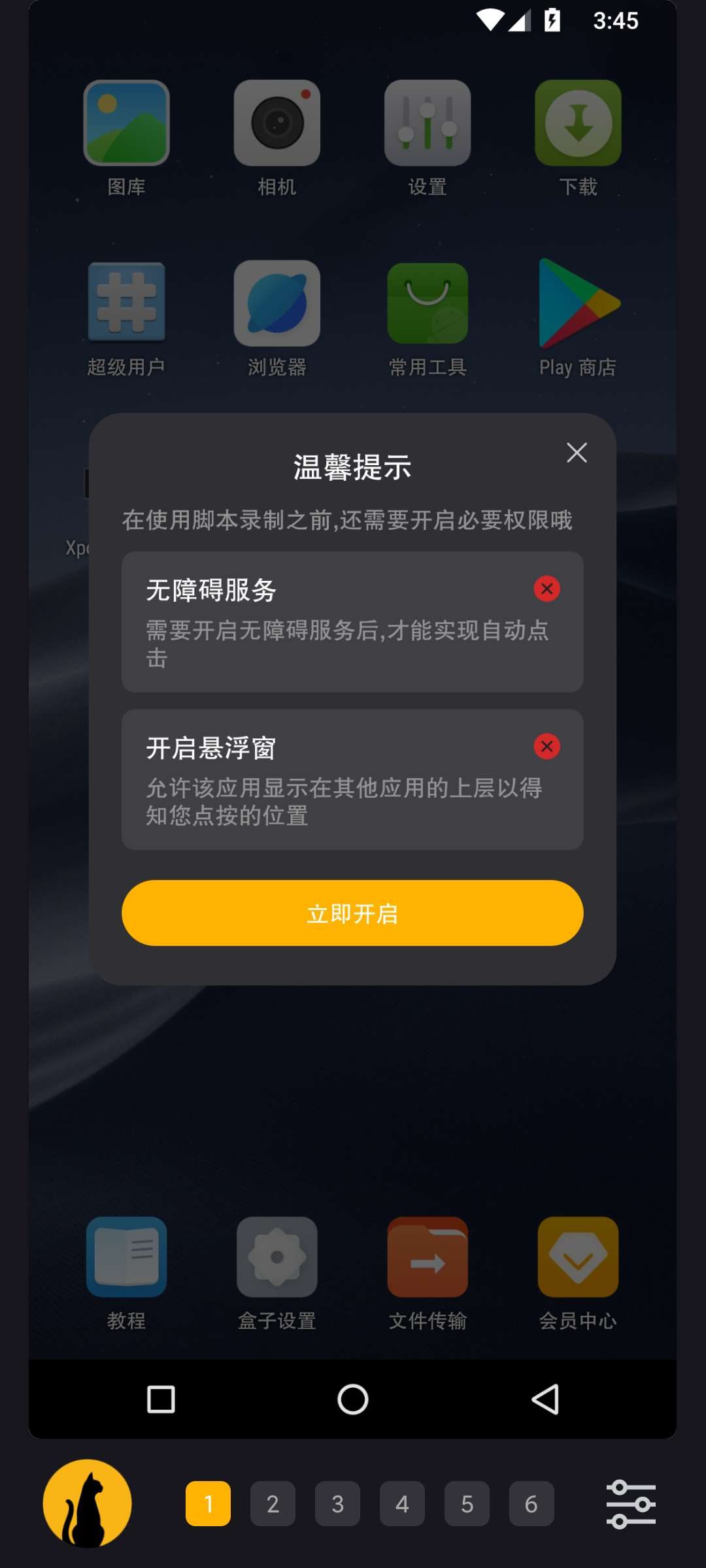Select slot number 4
This screenshot has height=1568, width=706.
[402, 1503]
